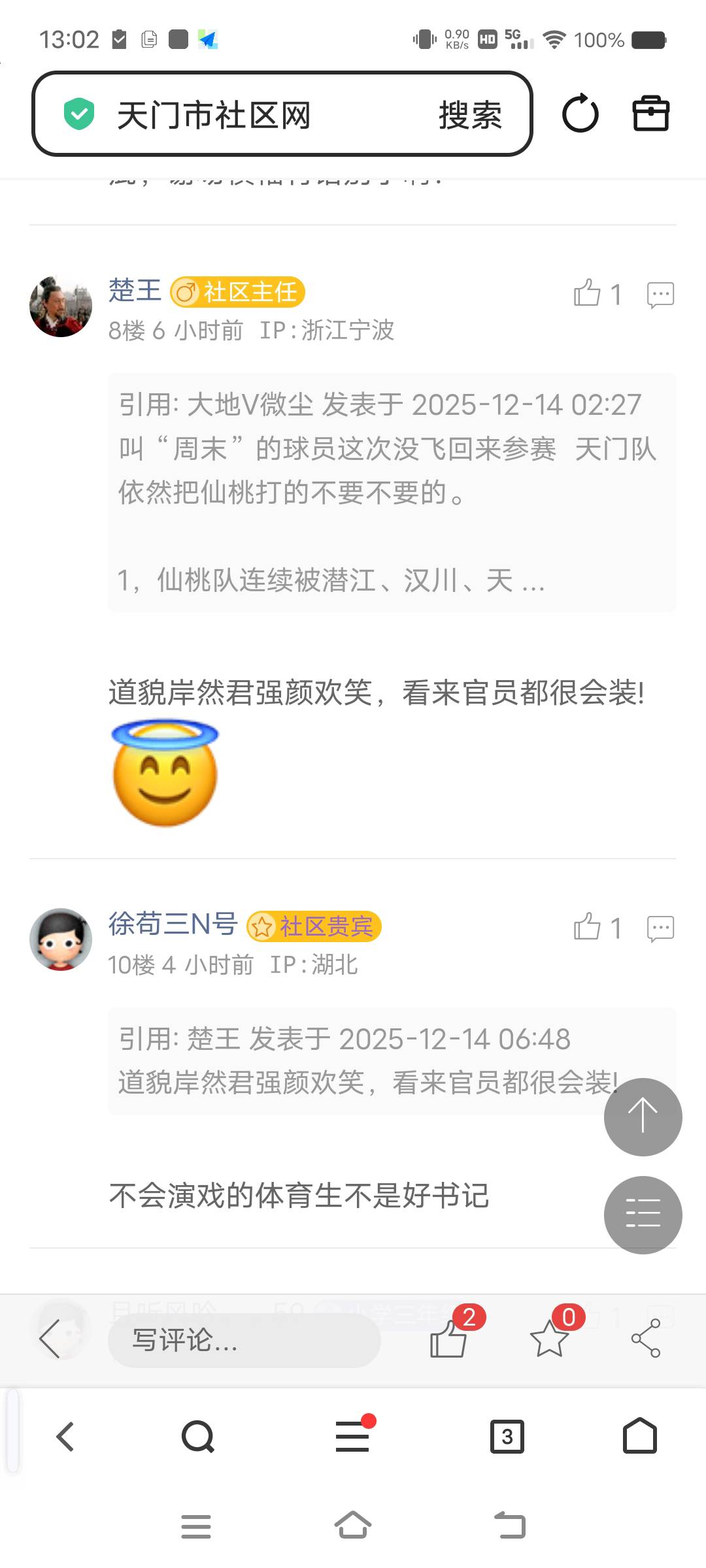Reply to 徐苟三N号's comment
The image size is (706, 1568).
tap(660, 928)
